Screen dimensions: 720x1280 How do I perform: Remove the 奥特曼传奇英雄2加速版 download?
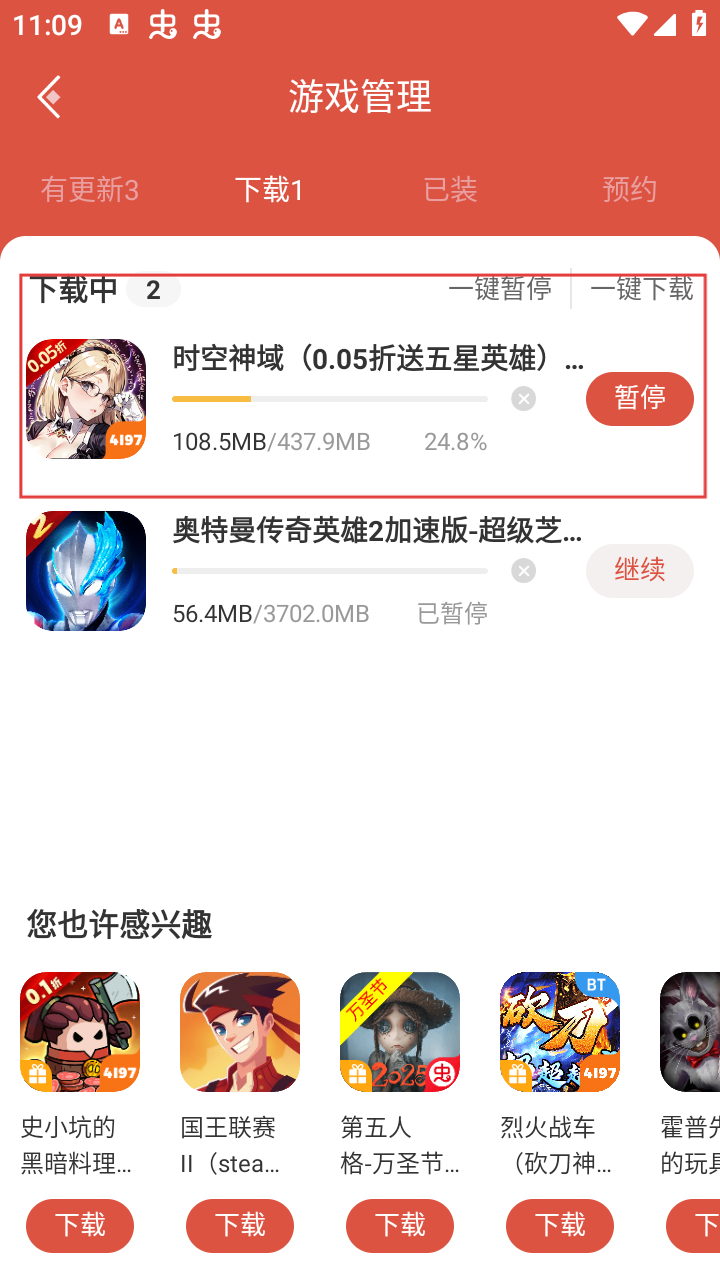point(523,571)
